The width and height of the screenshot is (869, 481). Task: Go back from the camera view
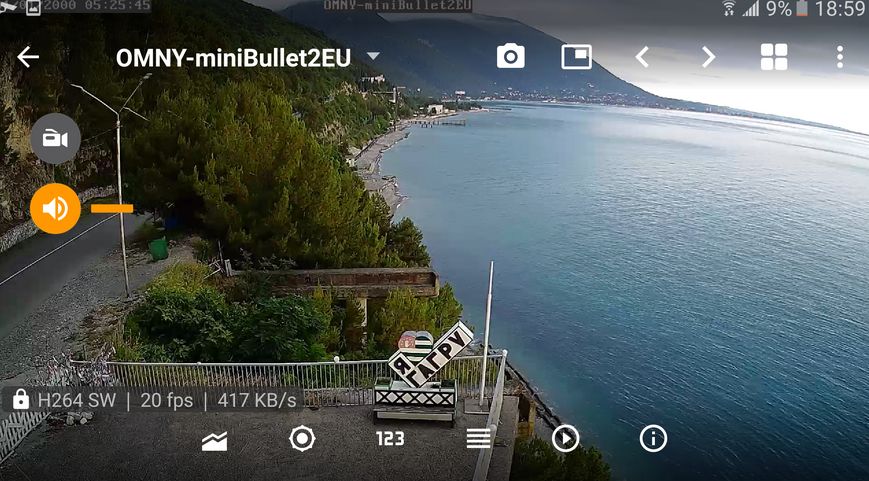coord(28,57)
